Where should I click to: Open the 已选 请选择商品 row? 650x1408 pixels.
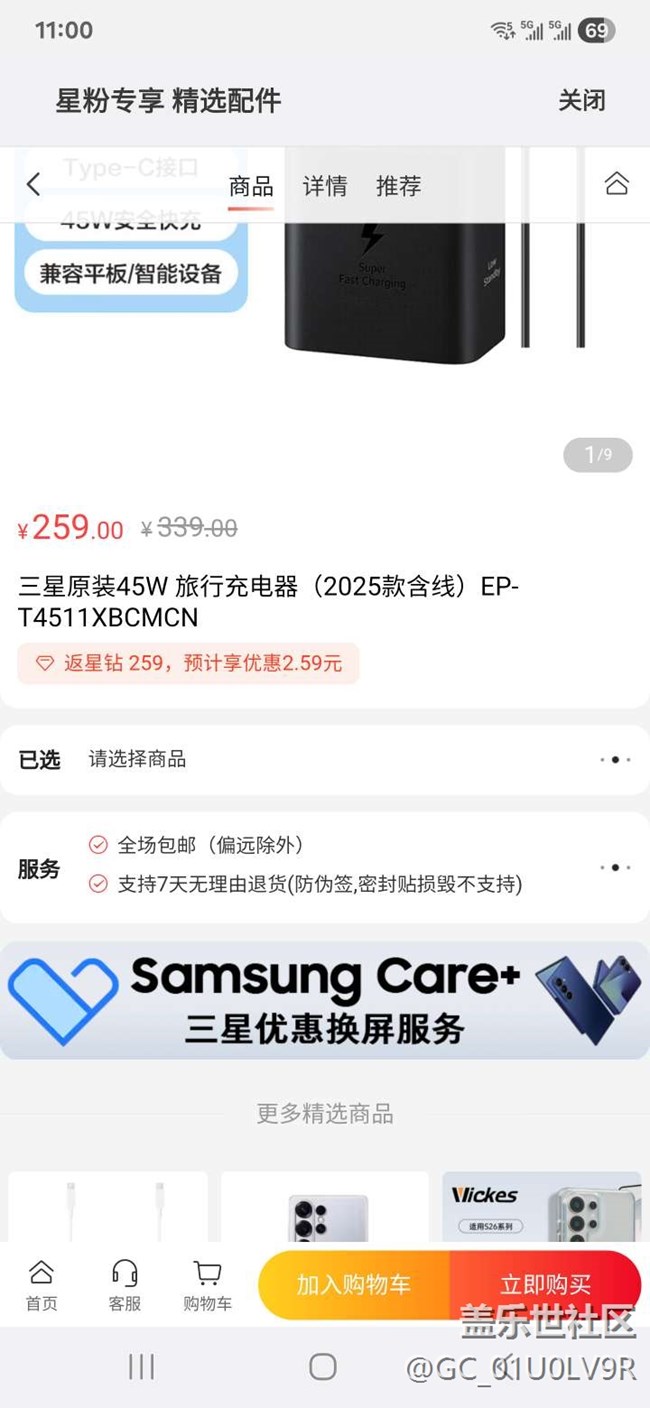[325, 760]
